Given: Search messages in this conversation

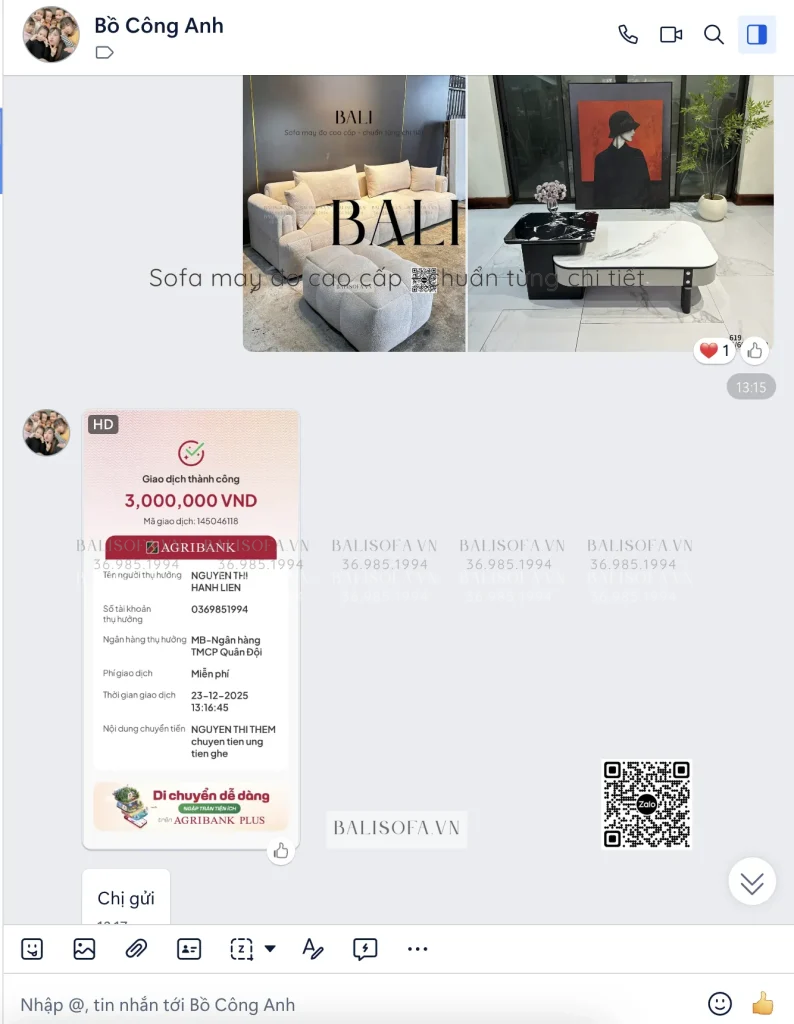Looking at the screenshot, I should 714,35.
